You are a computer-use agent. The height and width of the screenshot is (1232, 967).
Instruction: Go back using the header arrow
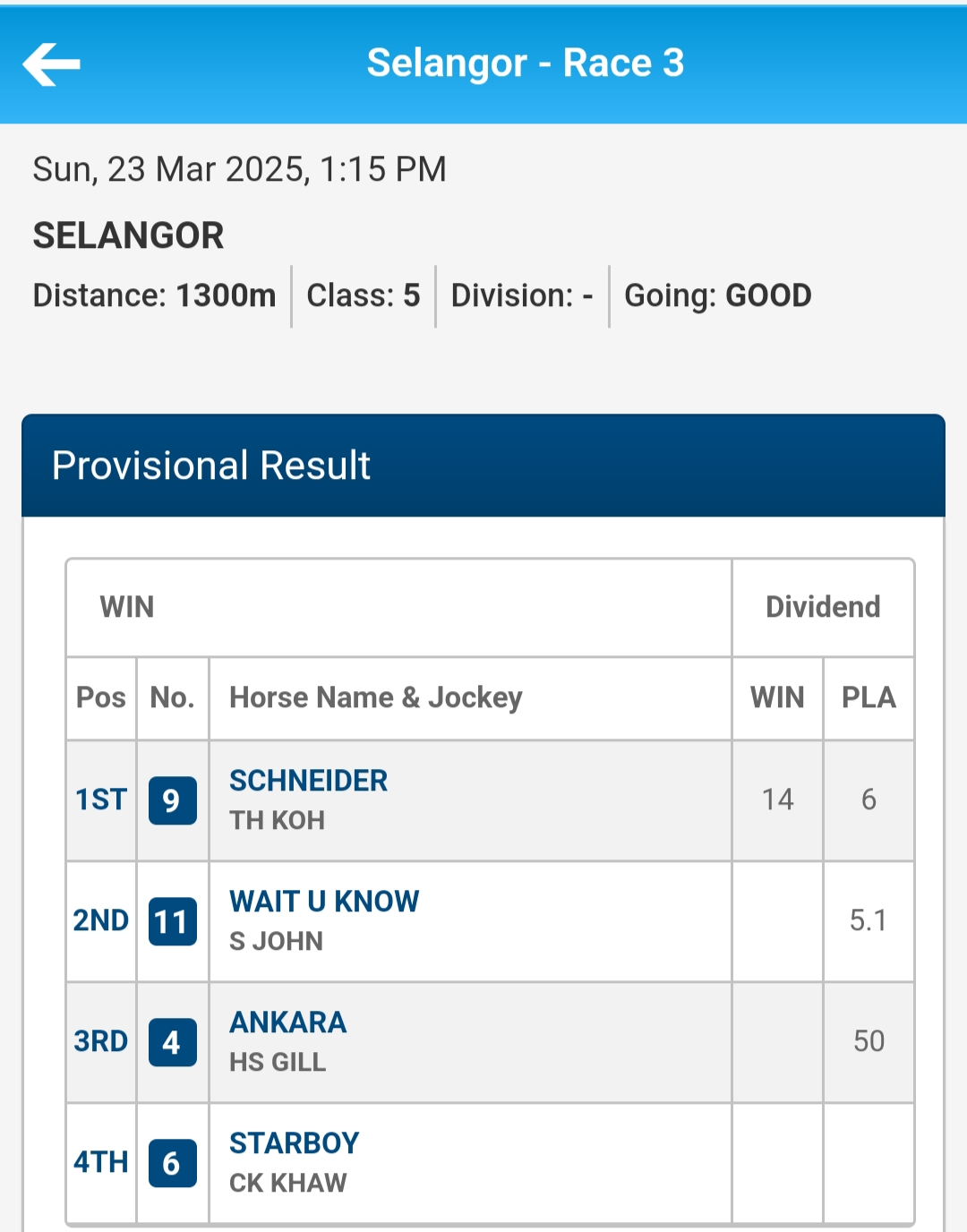click(x=51, y=64)
